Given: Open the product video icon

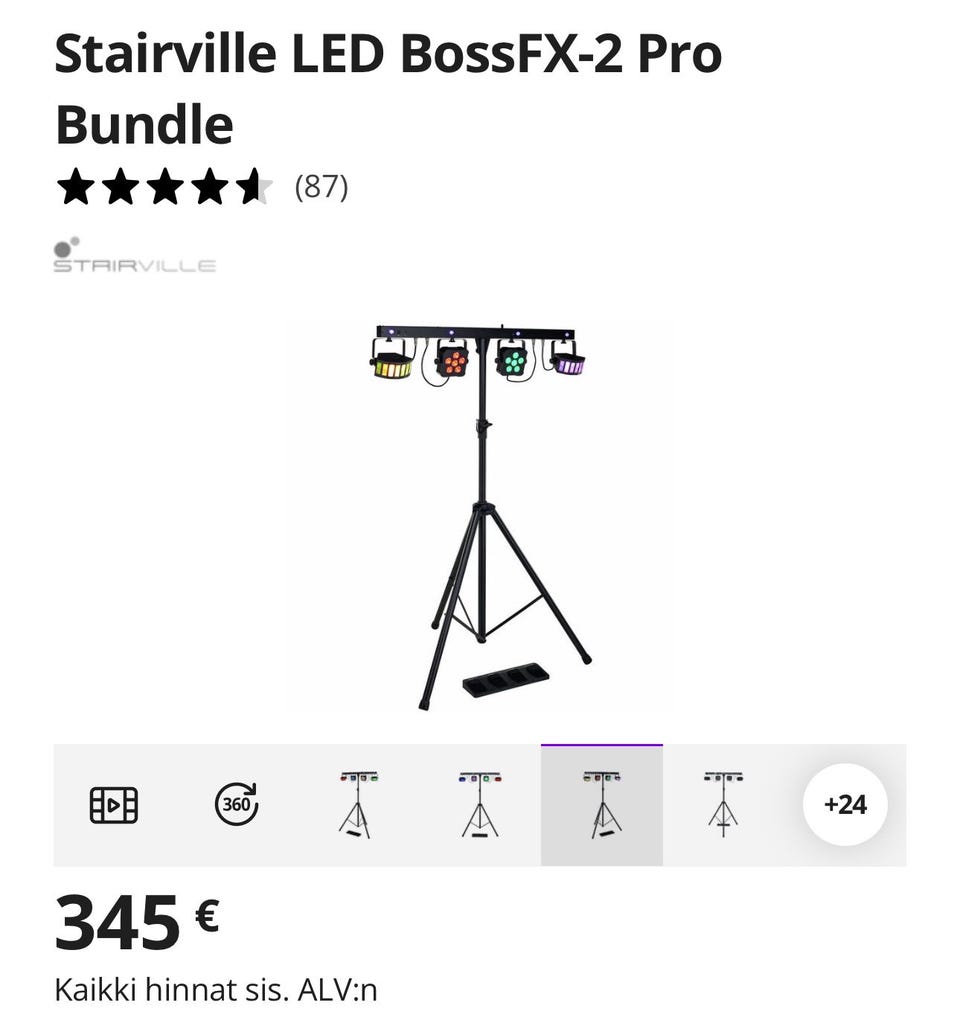Looking at the screenshot, I should coord(114,805).
